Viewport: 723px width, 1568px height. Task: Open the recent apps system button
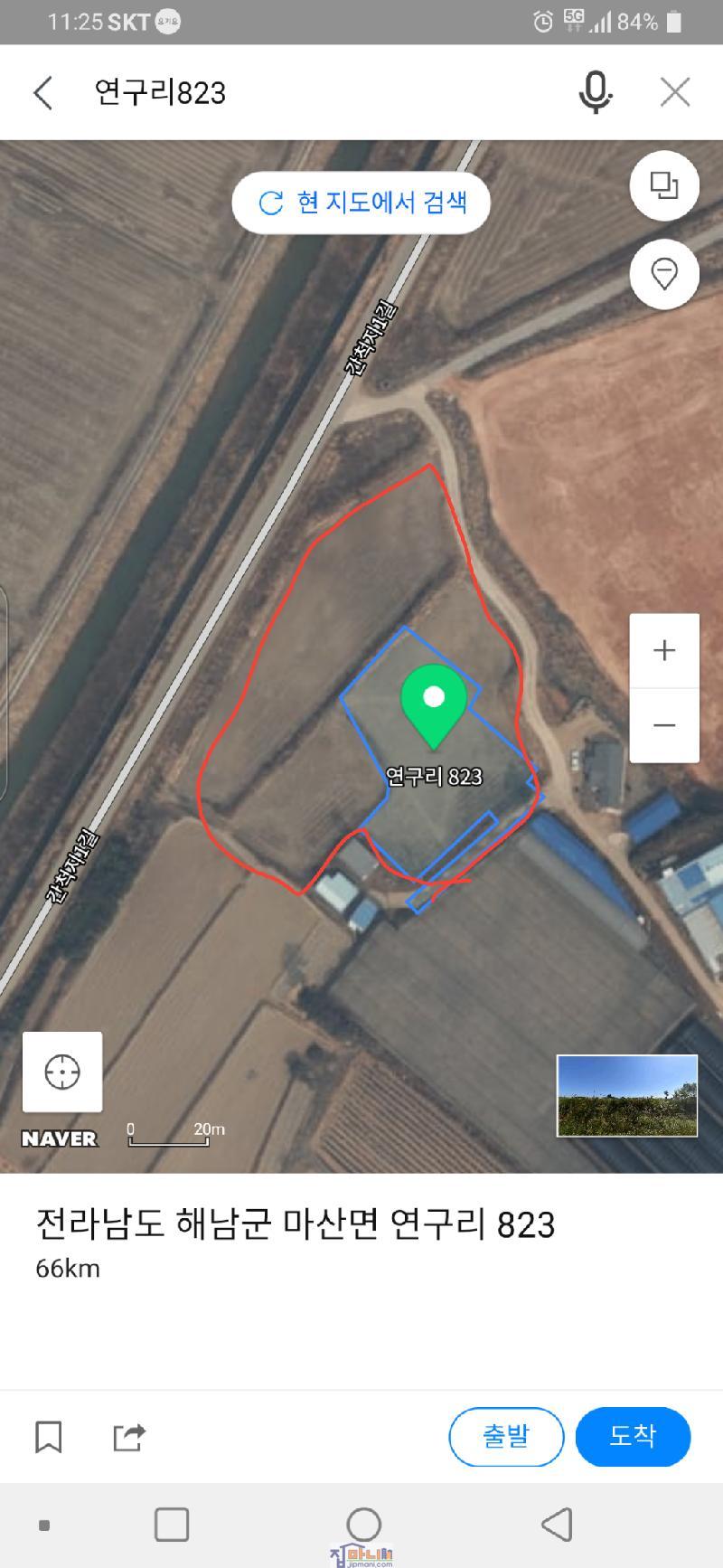click(172, 1525)
